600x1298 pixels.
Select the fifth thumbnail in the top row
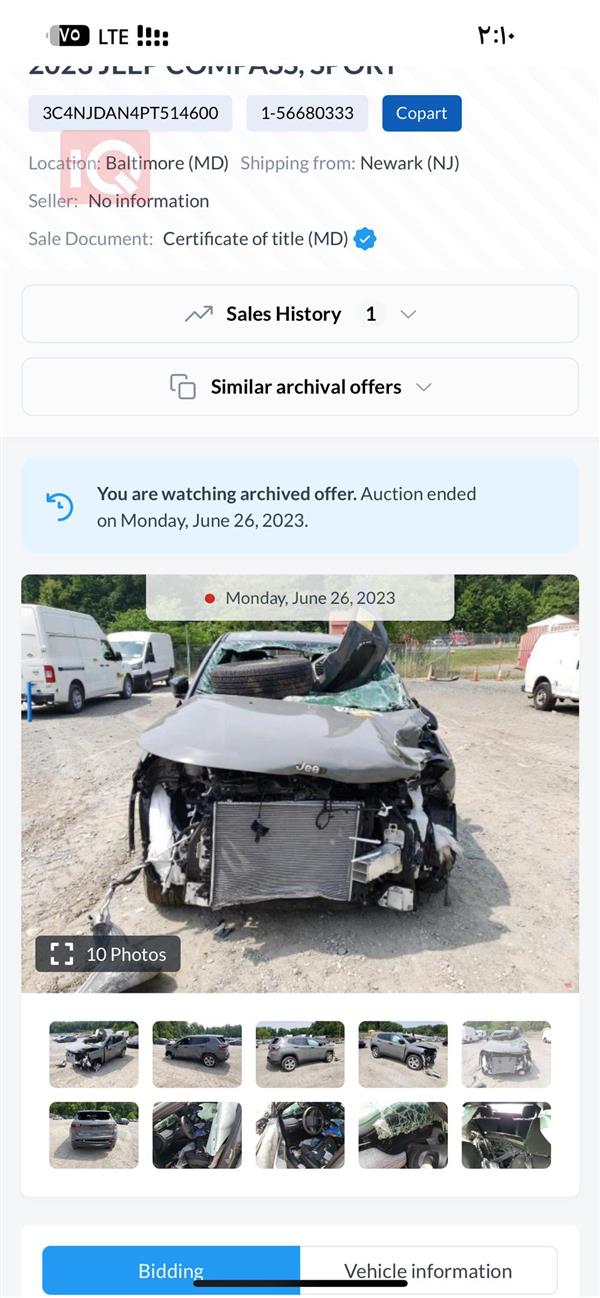[x=506, y=1054]
